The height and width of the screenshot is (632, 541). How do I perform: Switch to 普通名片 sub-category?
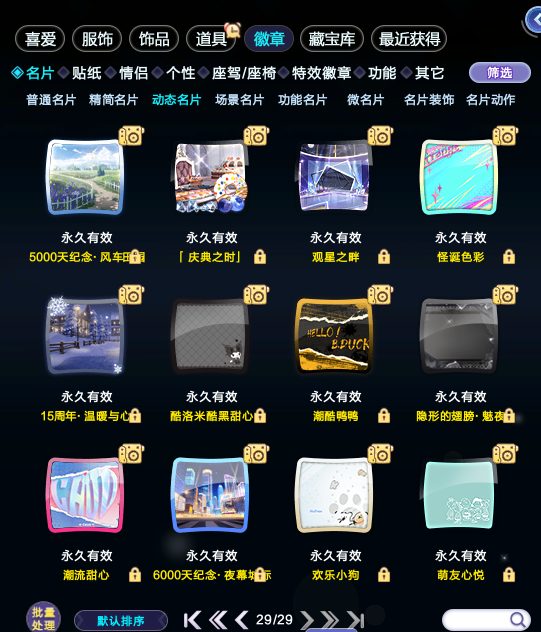coord(51,100)
